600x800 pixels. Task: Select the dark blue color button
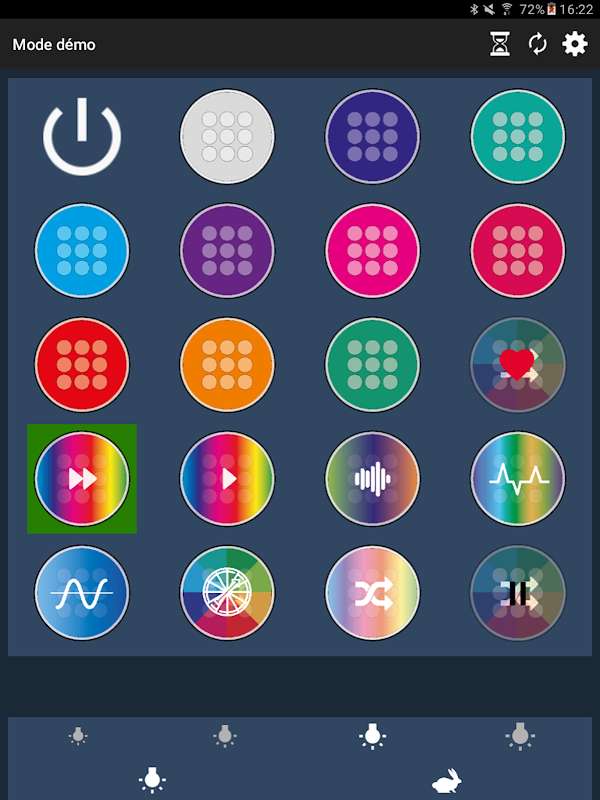point(373,137)
